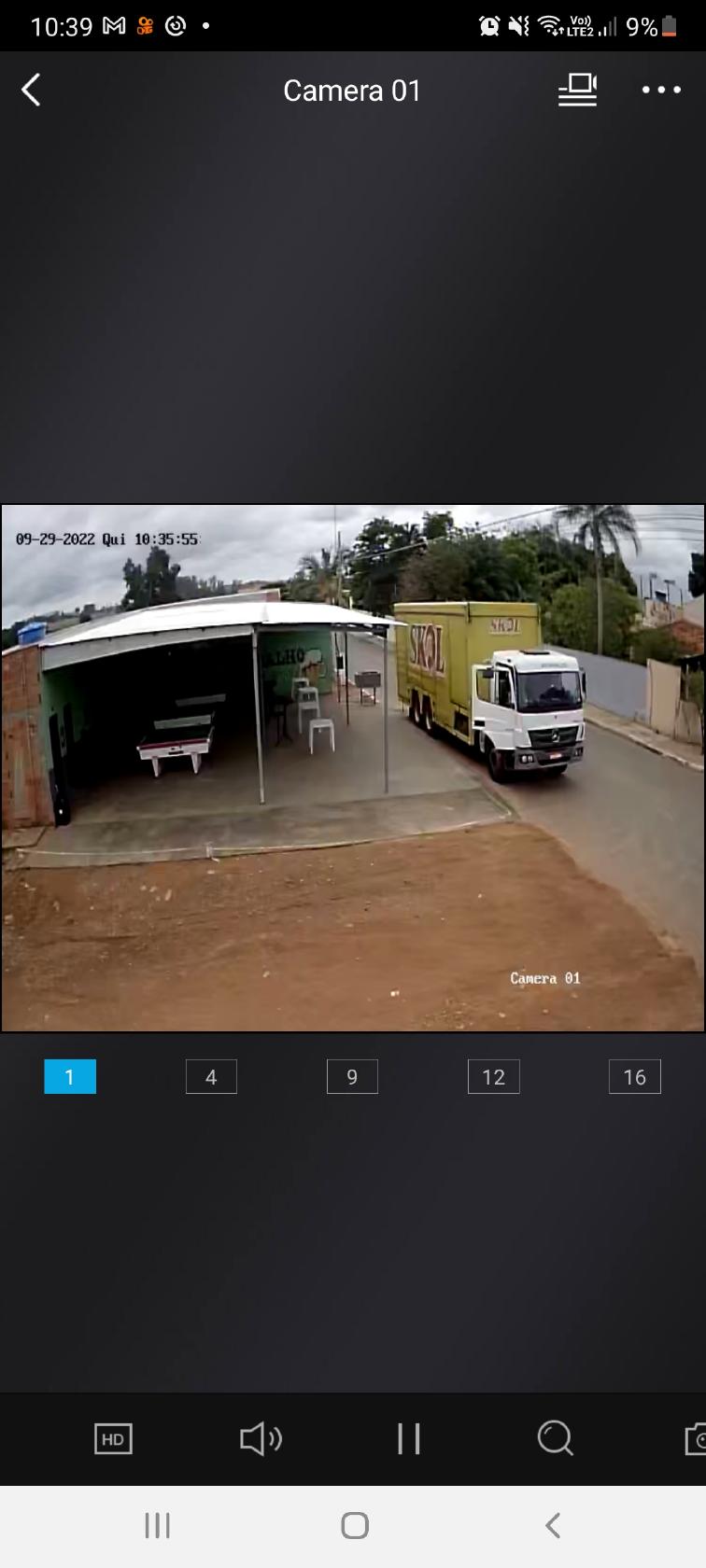Screen dimensions: 706x1568
Task: Tap the Camera 01 title
Action: (352, 90)
